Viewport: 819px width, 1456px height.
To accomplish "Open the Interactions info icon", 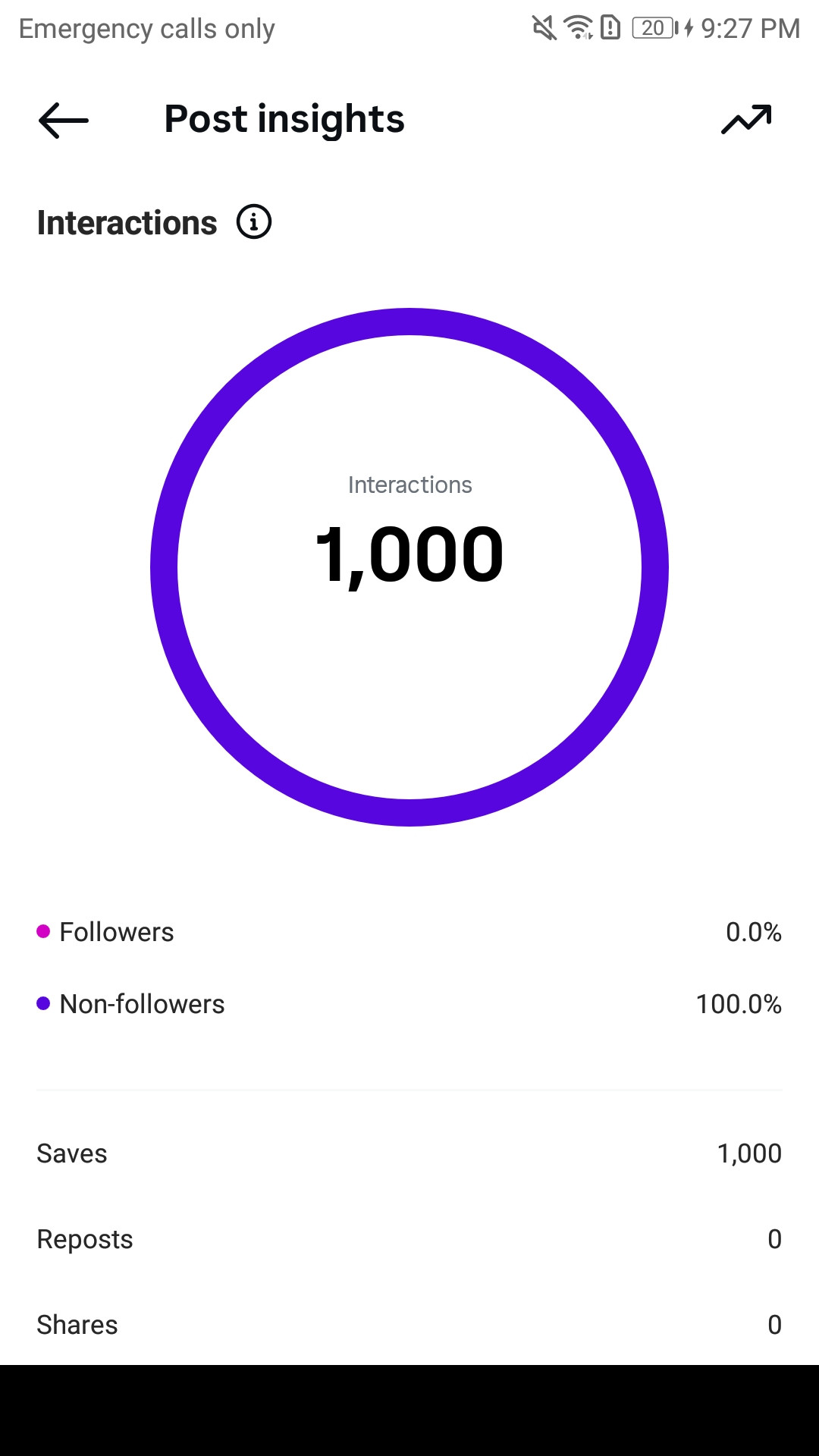I will click(x=254, y=222).
